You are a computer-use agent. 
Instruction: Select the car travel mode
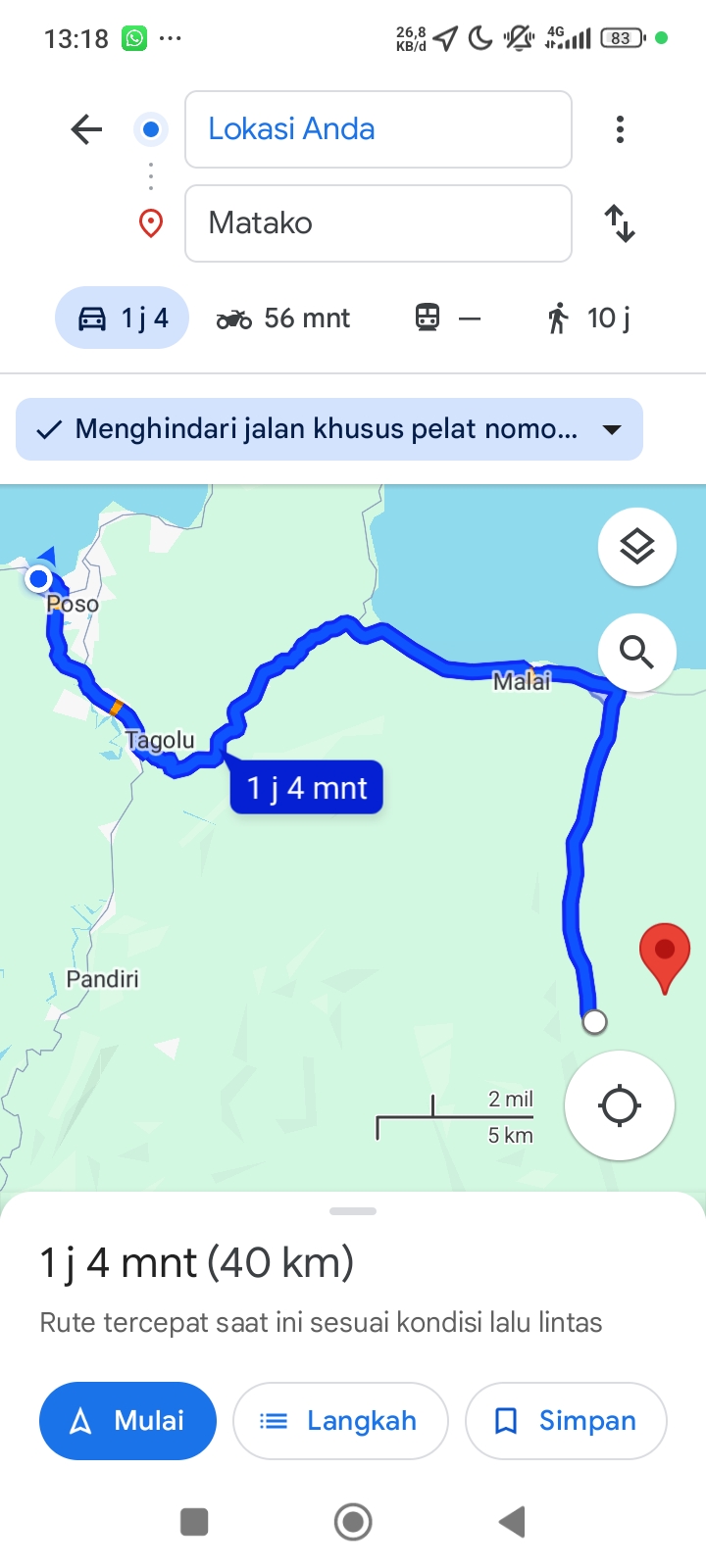click(x=122, y=318)
